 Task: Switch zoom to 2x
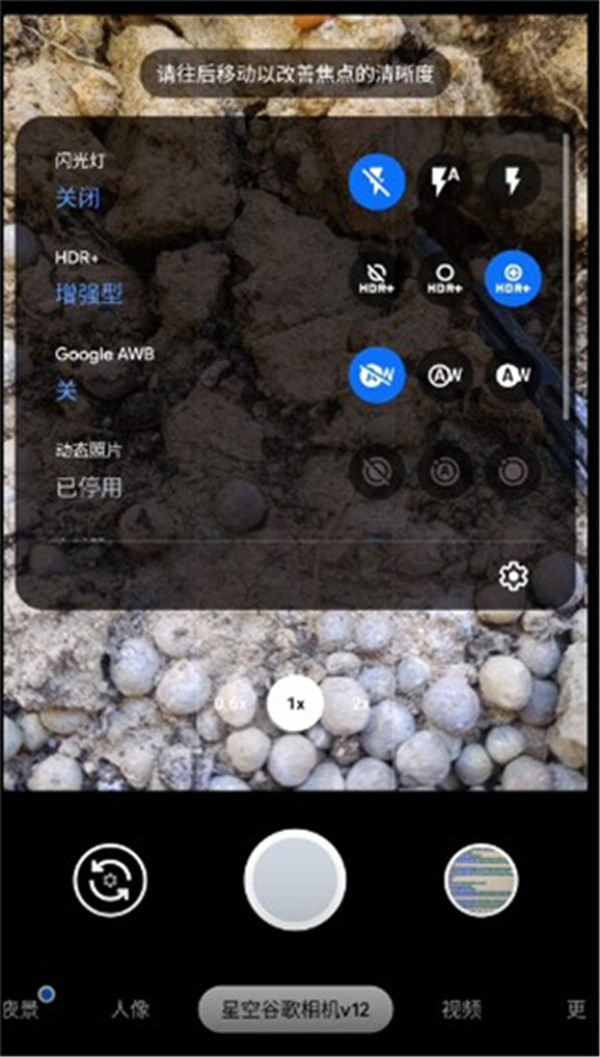click(x=360, y=703)
